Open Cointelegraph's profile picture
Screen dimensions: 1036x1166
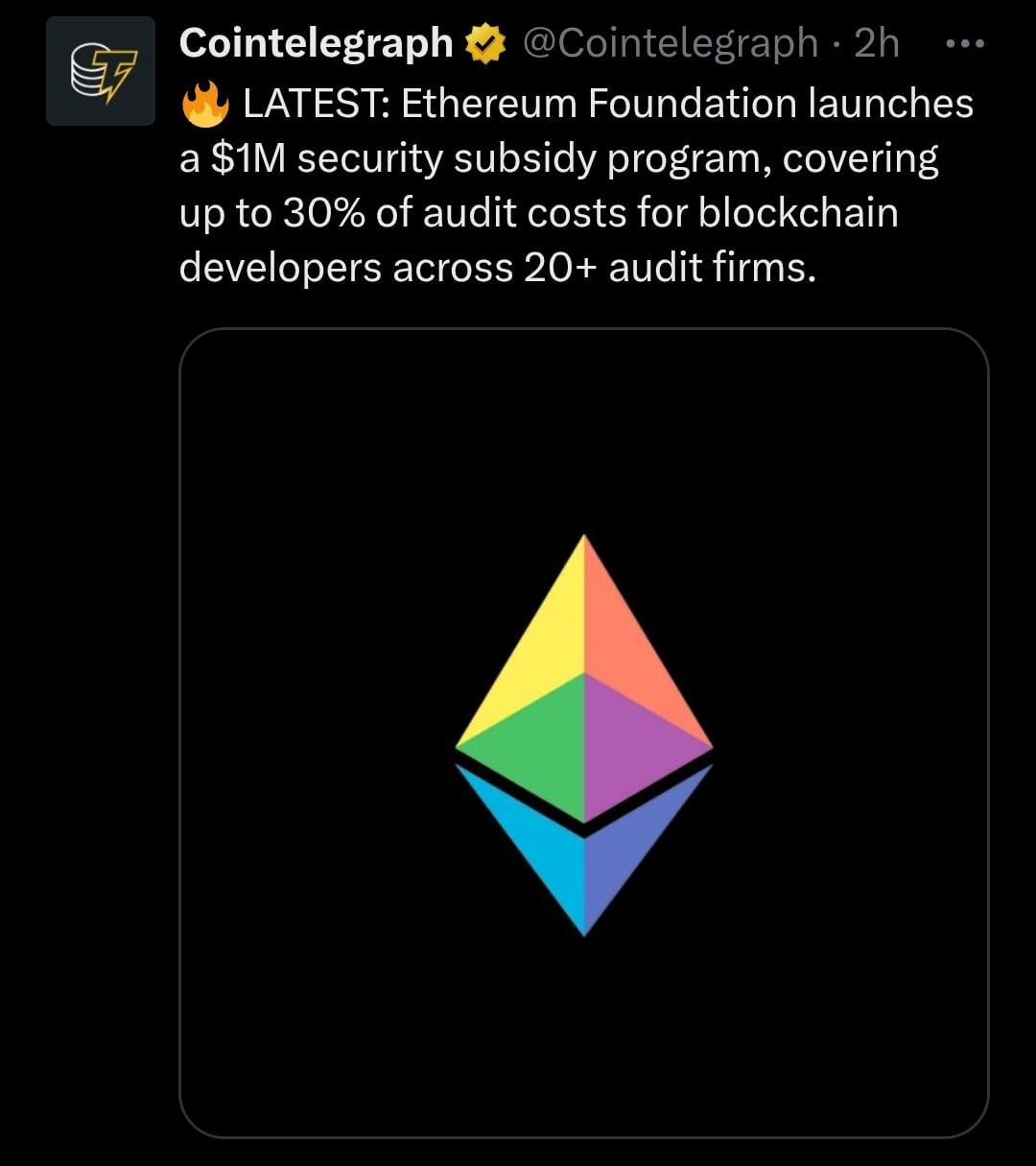click(101, 71)
